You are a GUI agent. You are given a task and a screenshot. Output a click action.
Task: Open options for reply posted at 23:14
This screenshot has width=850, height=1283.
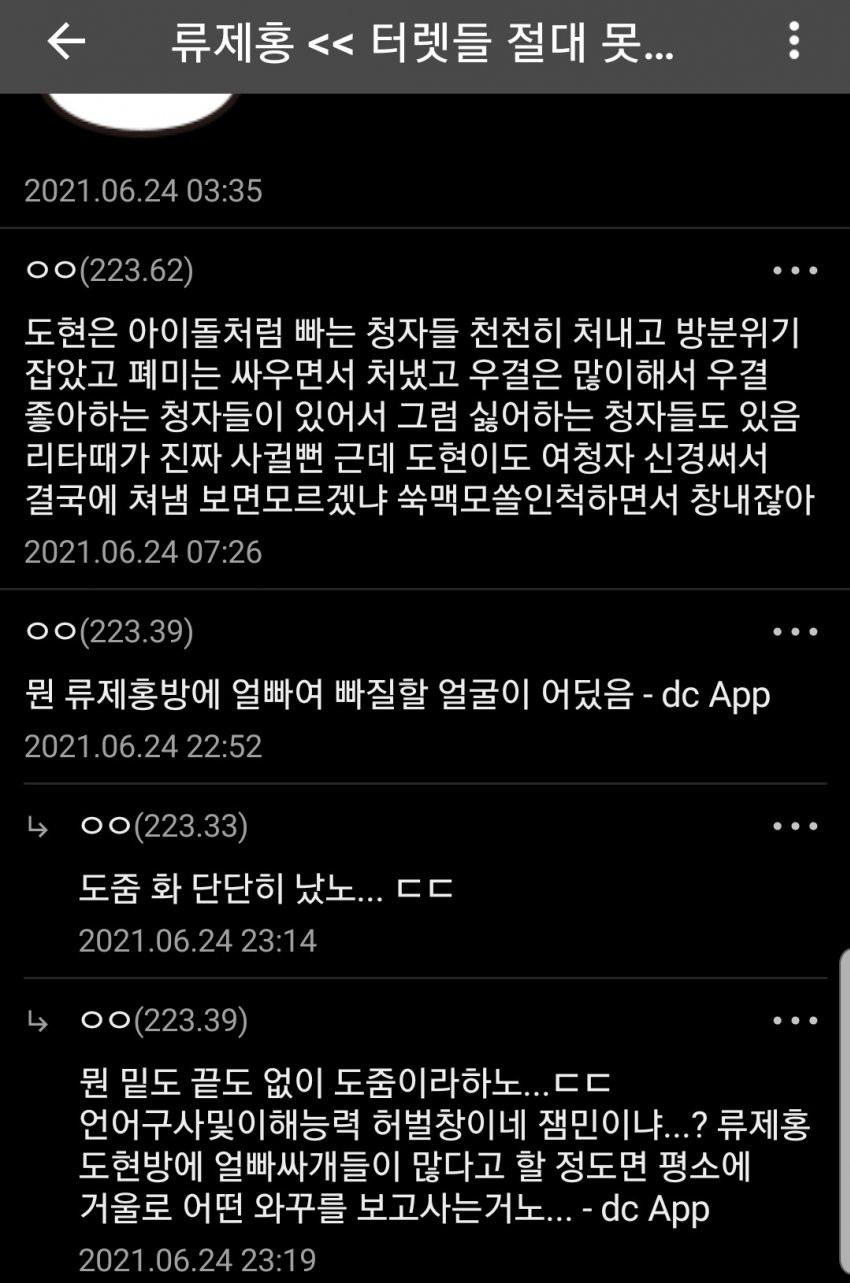pyautogui.click(x=796, y=826)
